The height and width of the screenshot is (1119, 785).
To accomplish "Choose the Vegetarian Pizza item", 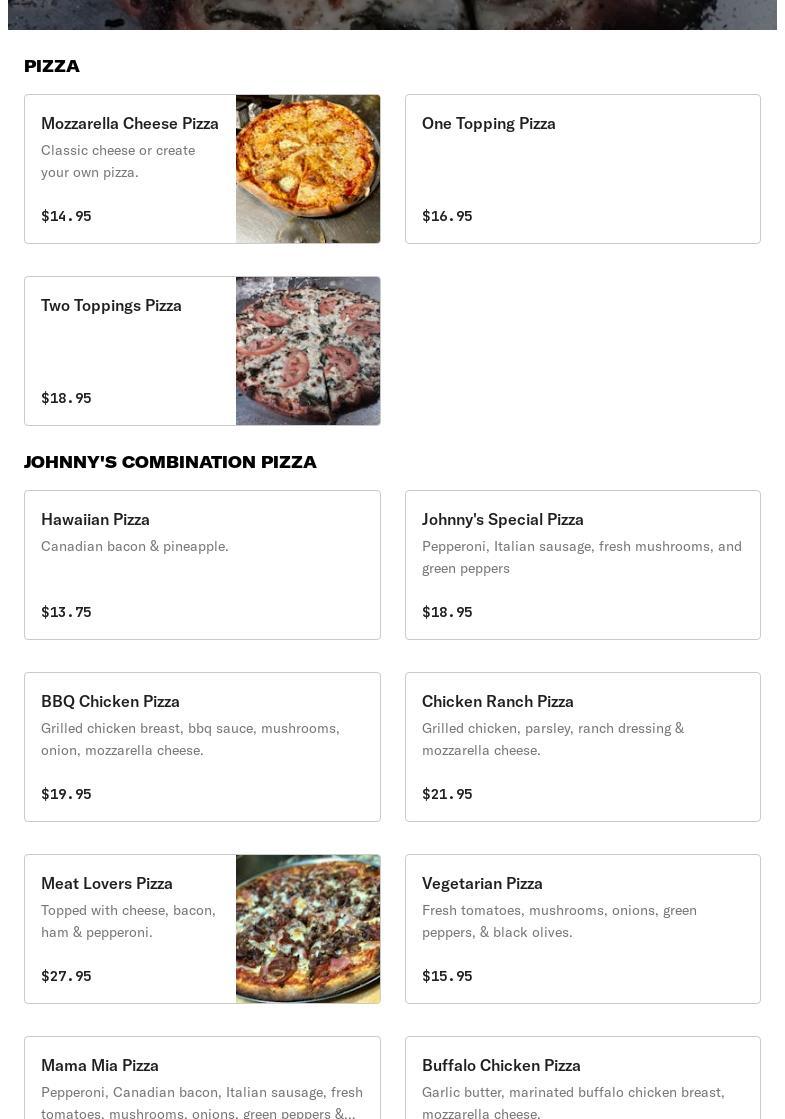I will pos(582,929).
